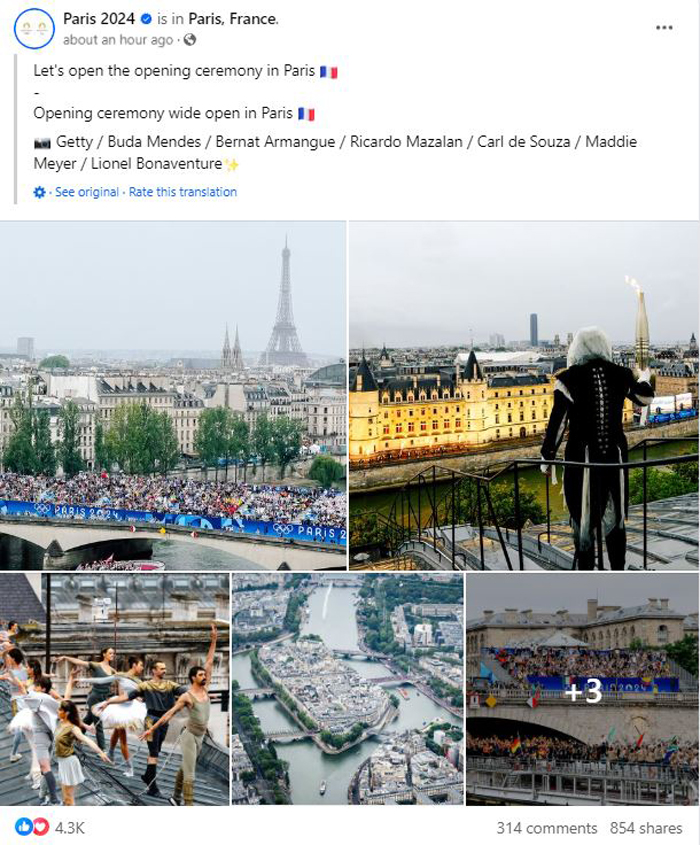View the +3 more photos tile
This screenshot has height=845, width=700.
point(582,688)
